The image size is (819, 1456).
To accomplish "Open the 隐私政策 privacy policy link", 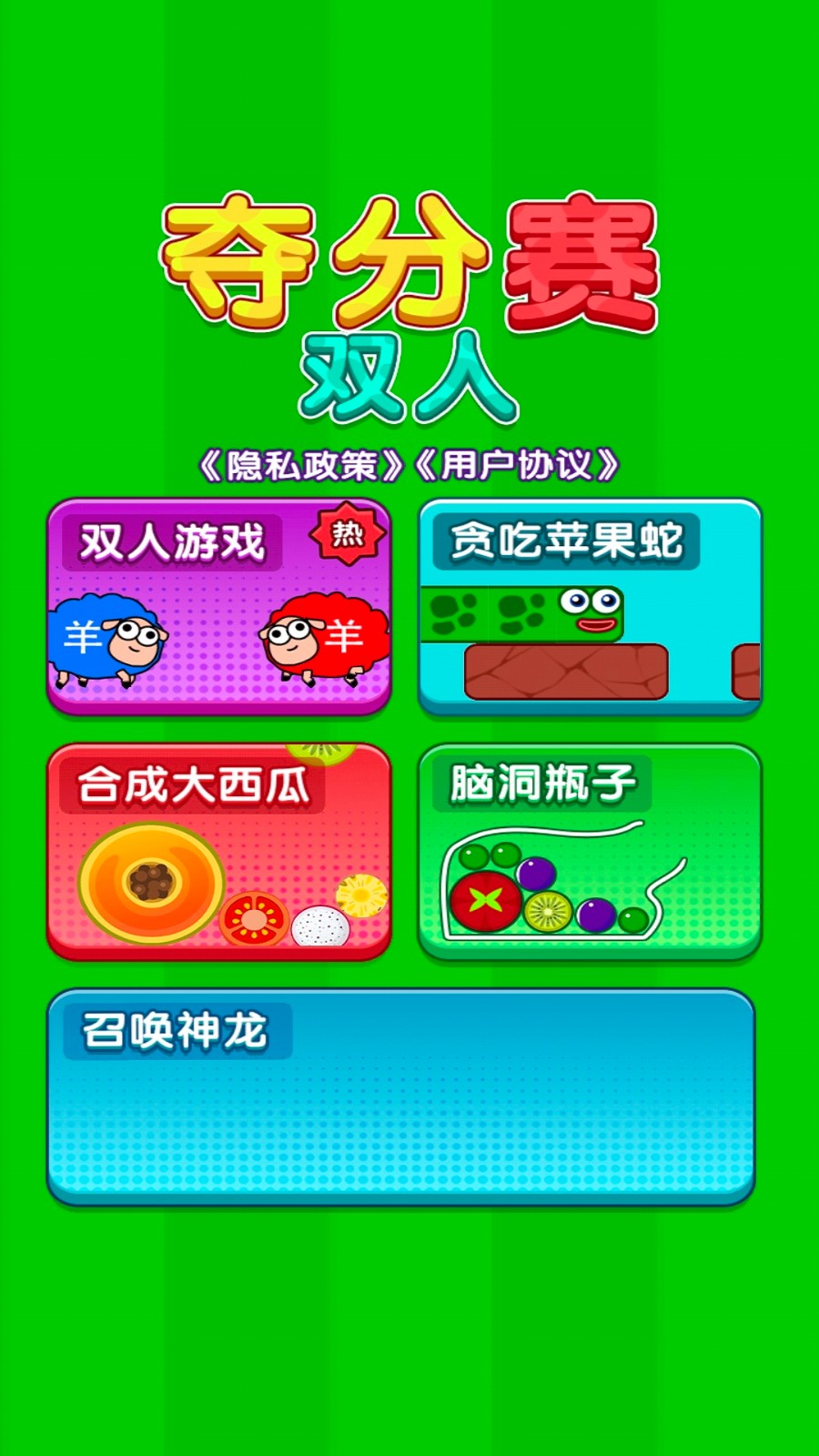I will tap(300, 466).
